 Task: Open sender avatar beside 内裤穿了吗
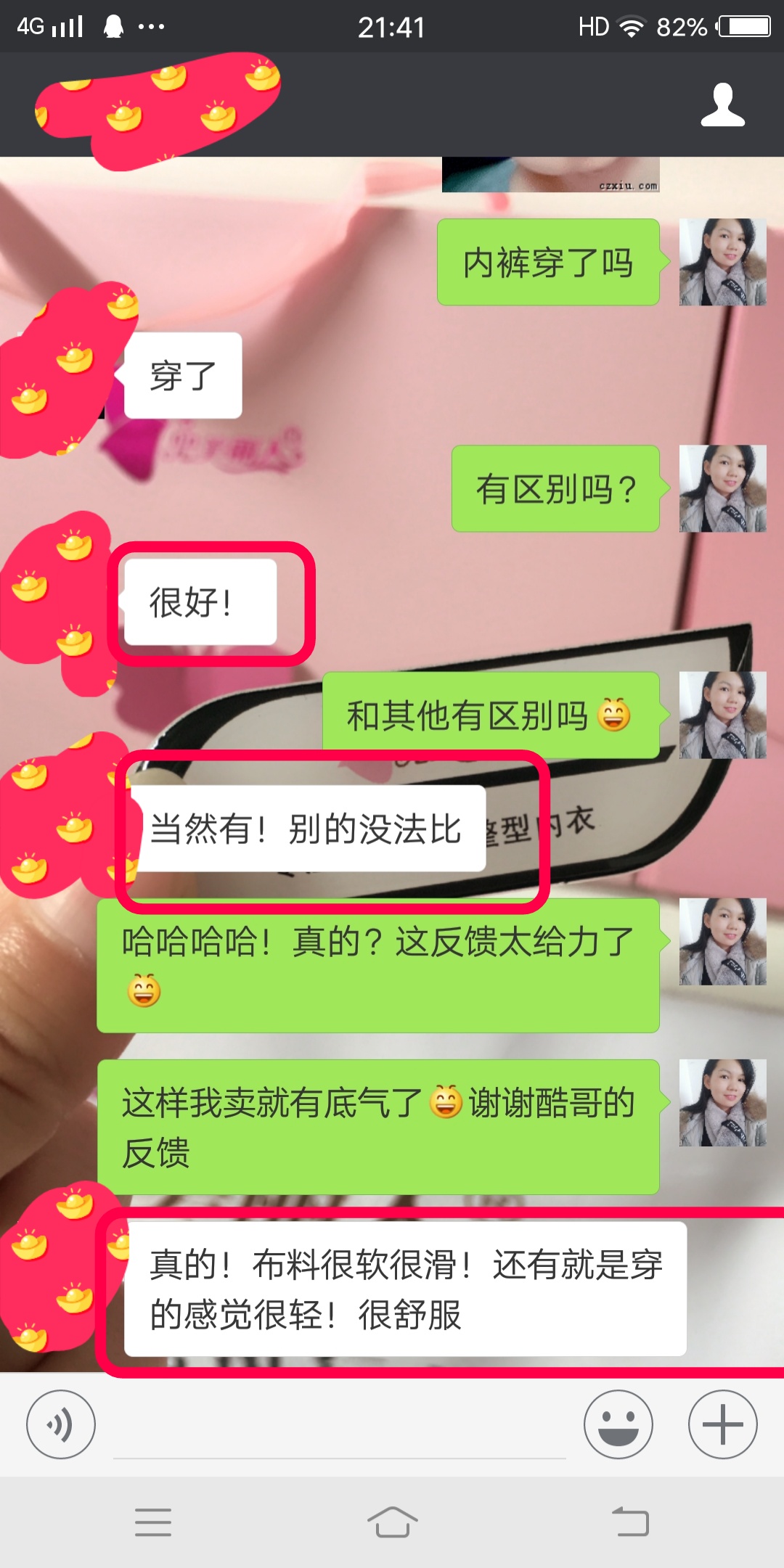pyautogui.click(x=722, y=262)
